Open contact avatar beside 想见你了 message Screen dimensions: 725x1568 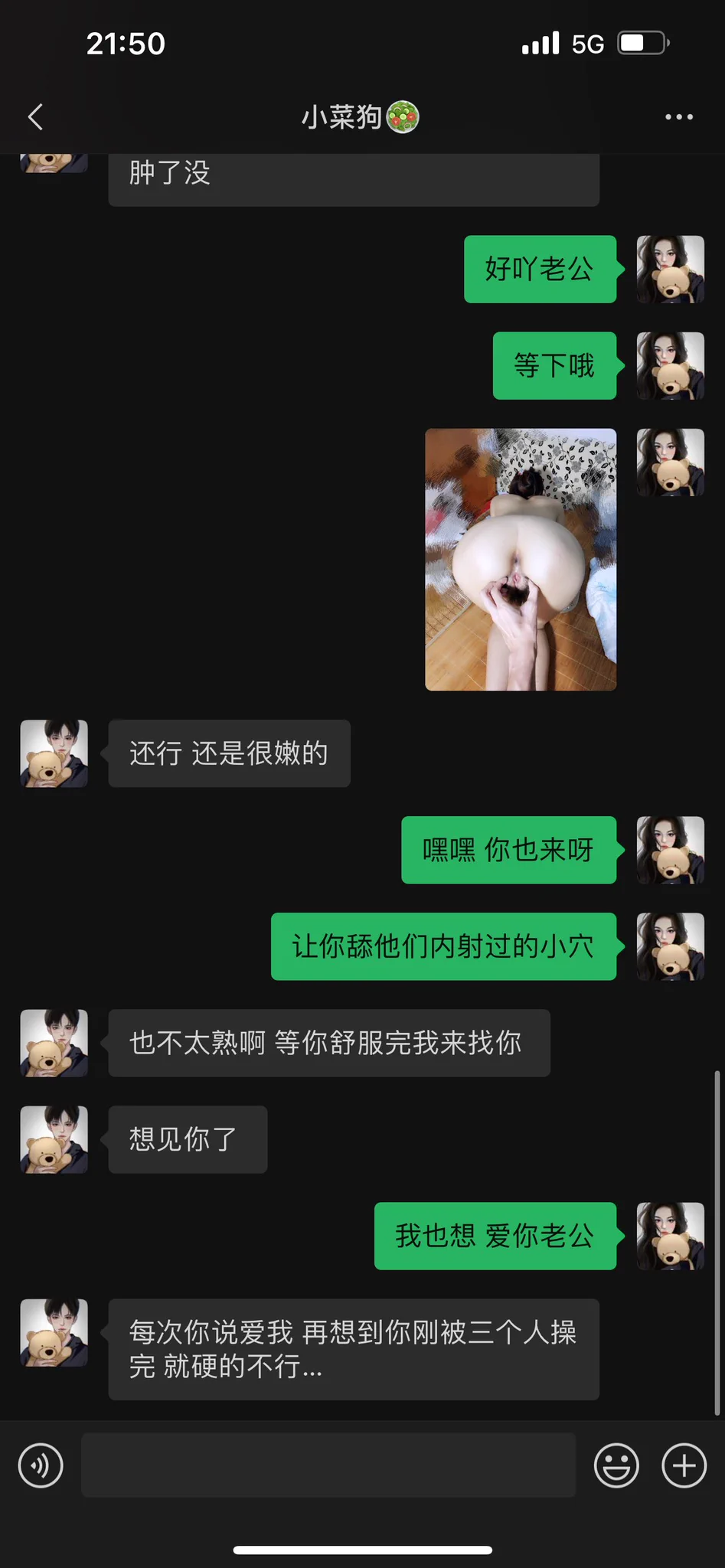pos(54,1139)
